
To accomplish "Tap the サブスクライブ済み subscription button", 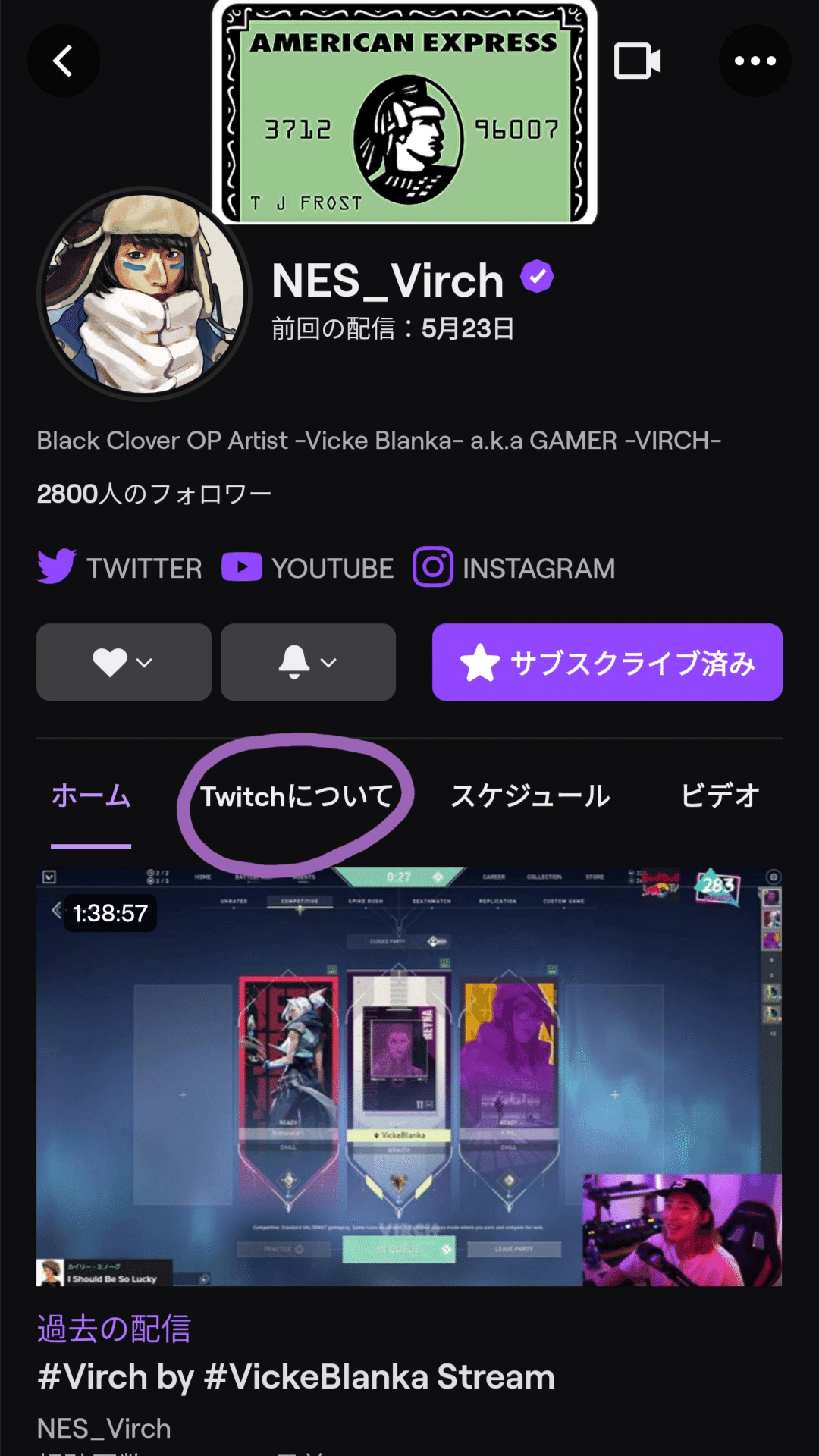I will 607,662.
